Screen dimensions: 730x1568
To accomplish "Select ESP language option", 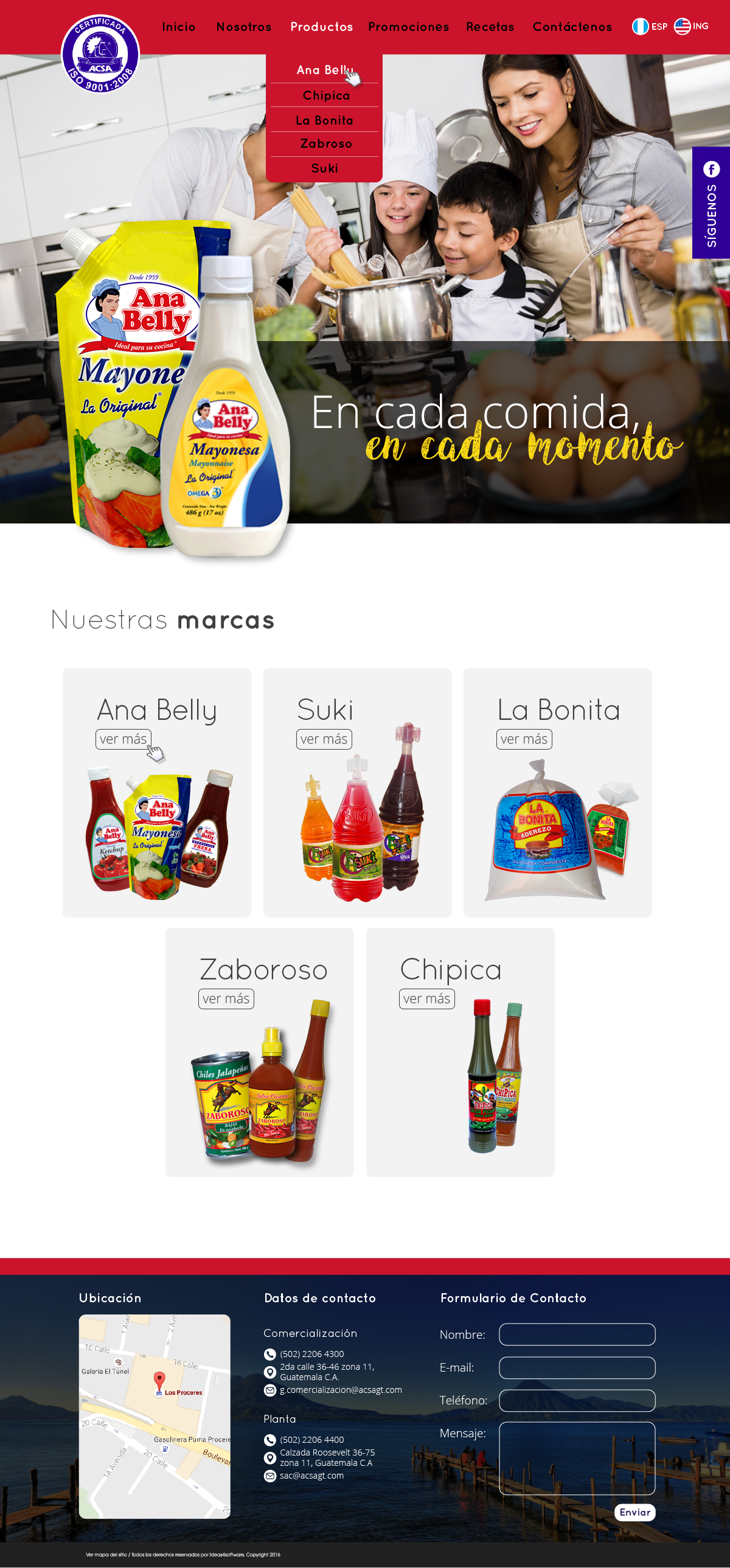I will point(649,26).
